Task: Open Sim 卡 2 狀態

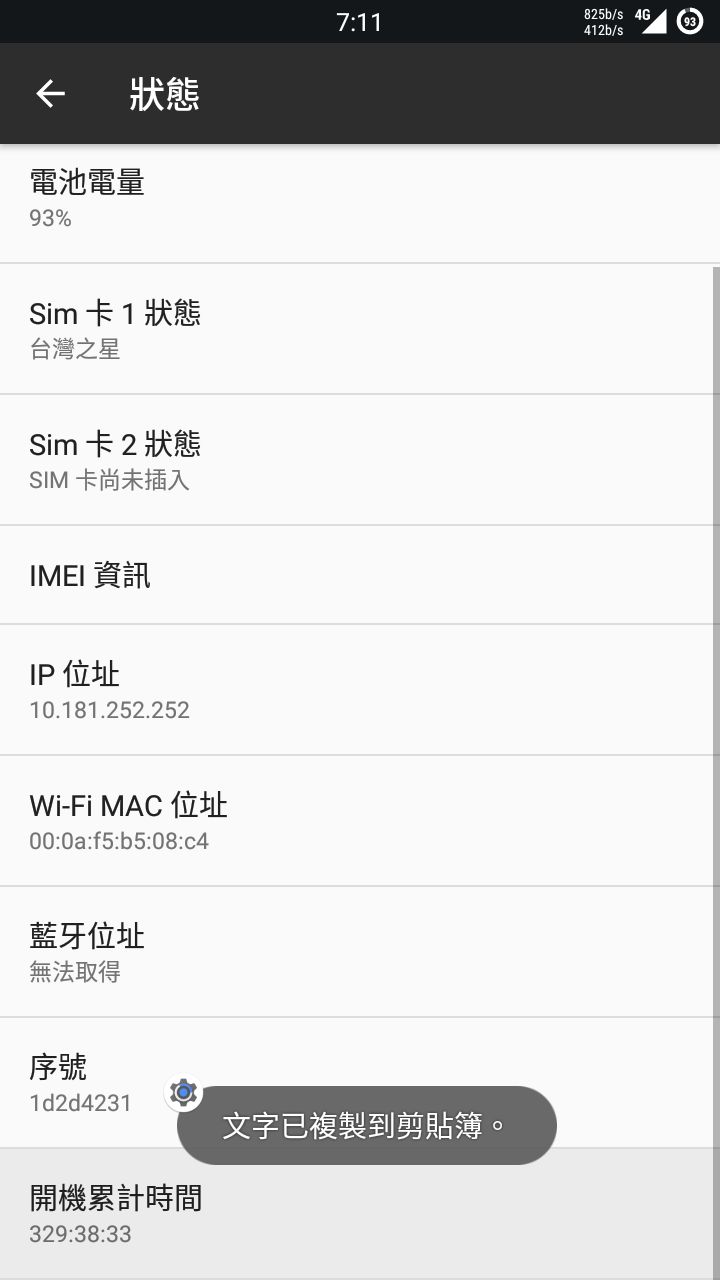Action: (x=360, y=460)
